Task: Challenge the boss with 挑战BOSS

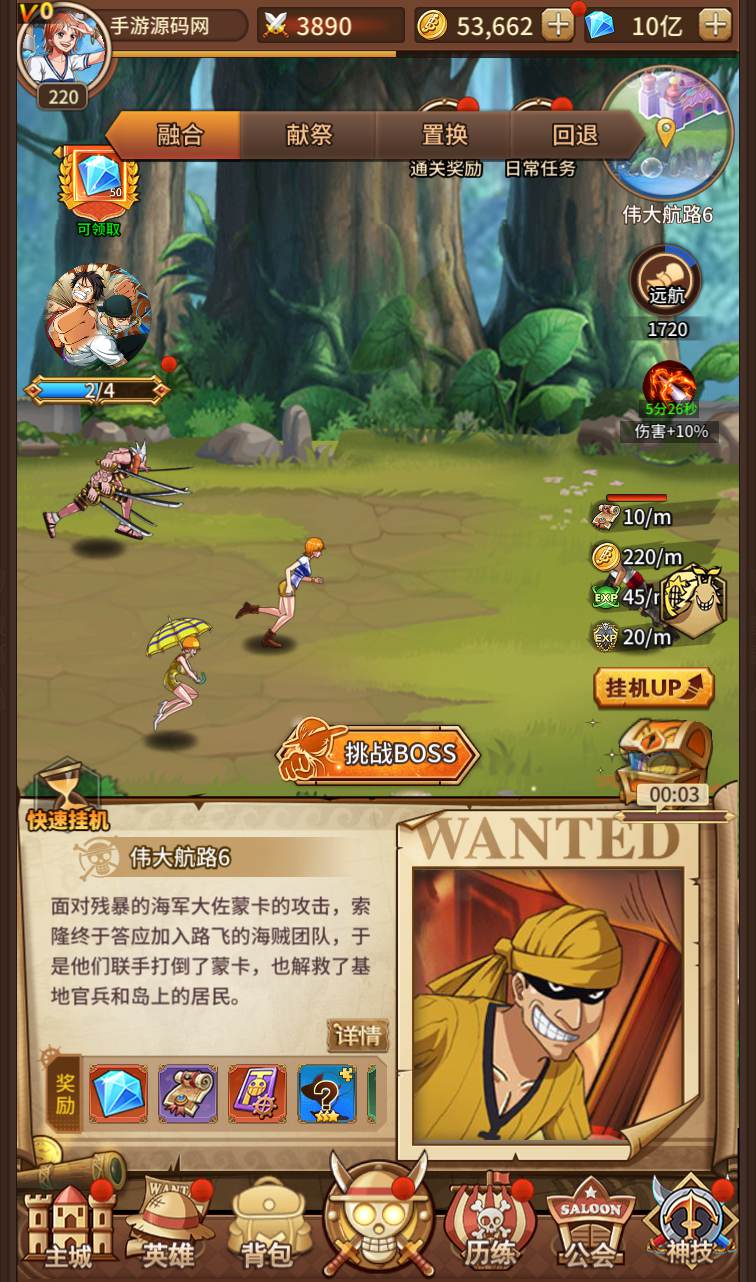Action: click(380, 754)
